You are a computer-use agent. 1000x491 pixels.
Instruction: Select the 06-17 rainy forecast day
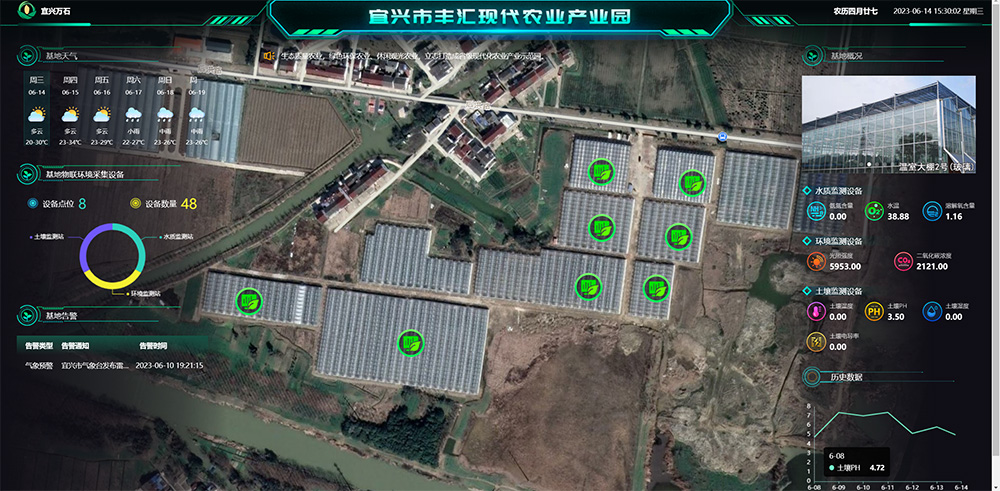pyautogui.click(x=133, y=111)
